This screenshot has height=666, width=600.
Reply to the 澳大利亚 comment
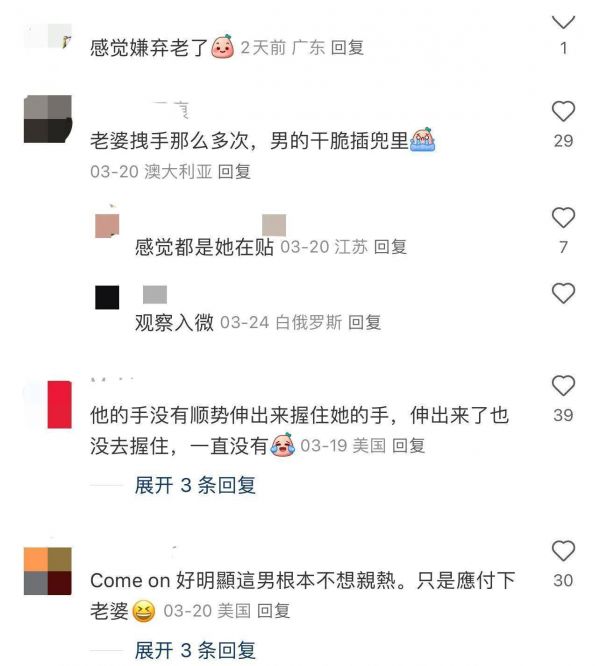tap(235, 172)
